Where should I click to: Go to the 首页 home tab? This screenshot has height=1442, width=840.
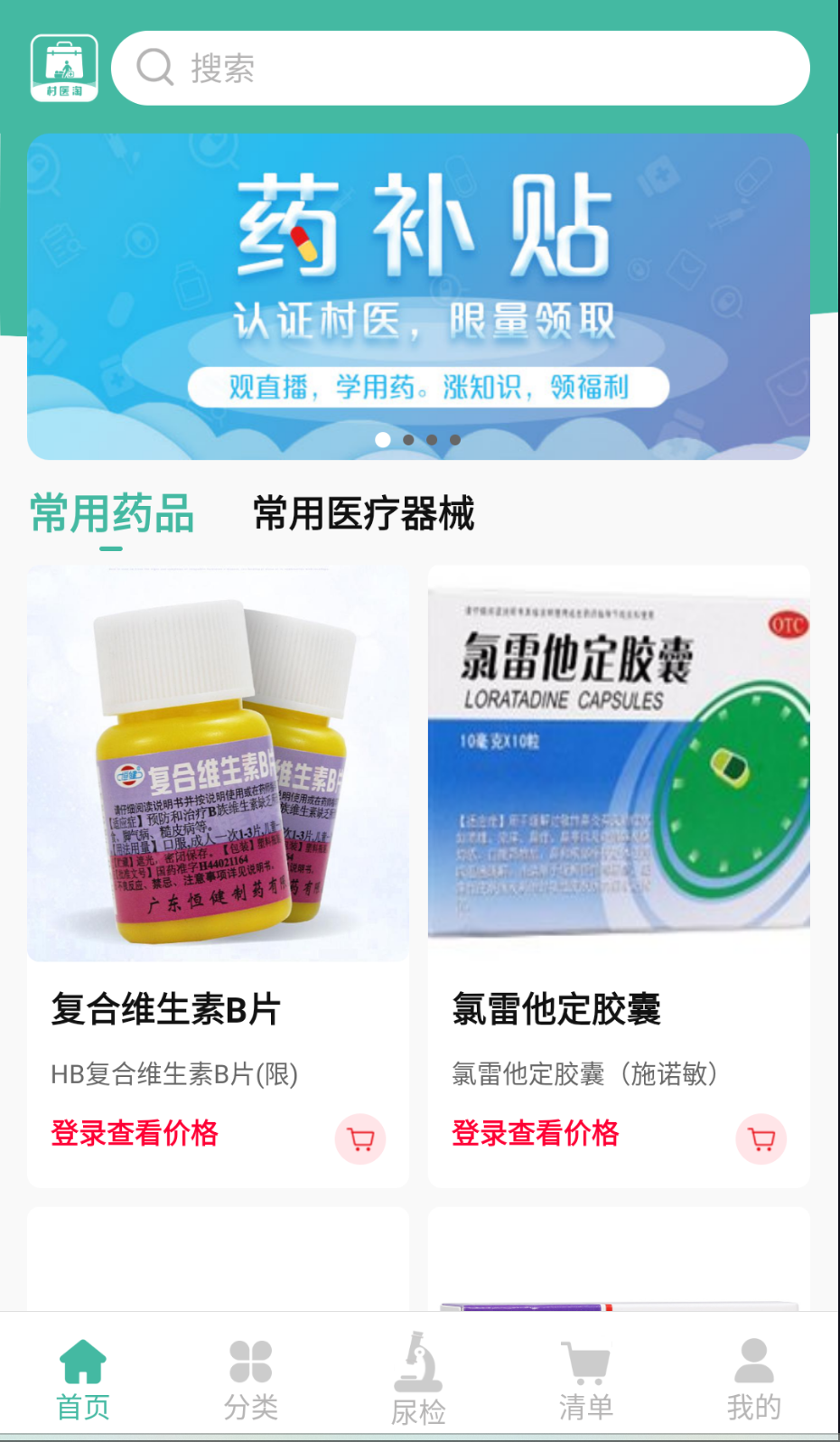(83, 1379)
